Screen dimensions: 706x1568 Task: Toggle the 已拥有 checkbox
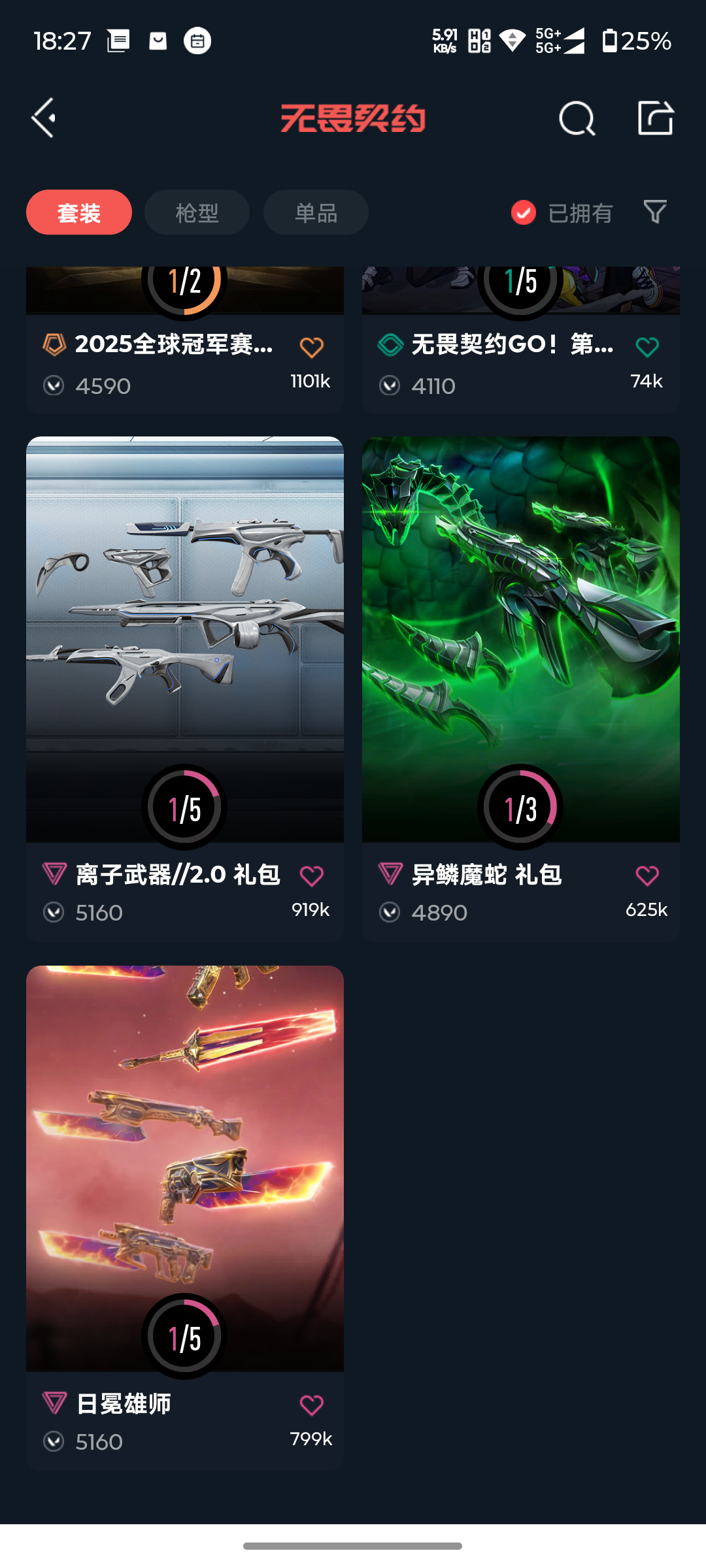(x=524, y=212)
